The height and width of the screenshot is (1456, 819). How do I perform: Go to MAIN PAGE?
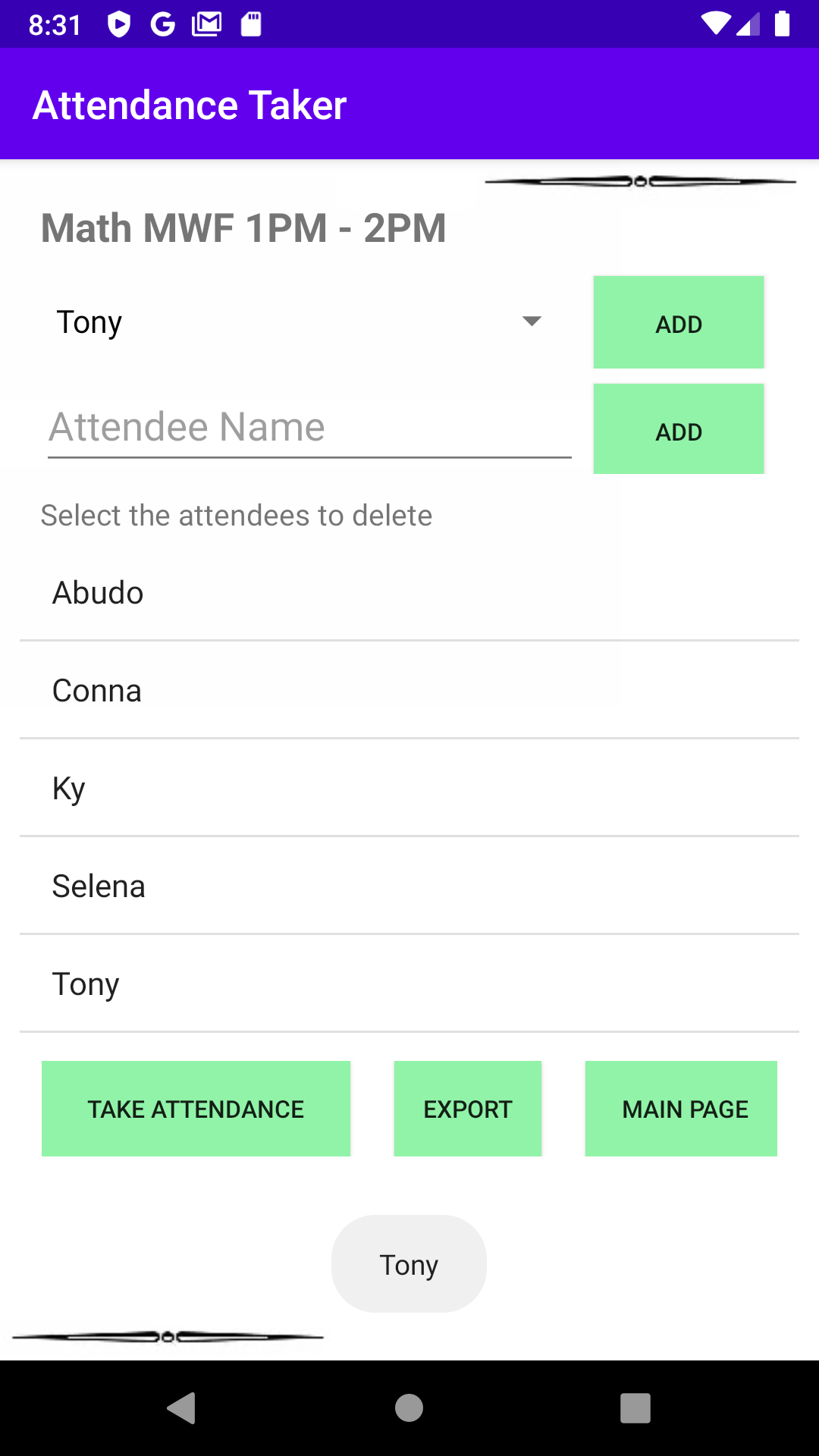680,1109
